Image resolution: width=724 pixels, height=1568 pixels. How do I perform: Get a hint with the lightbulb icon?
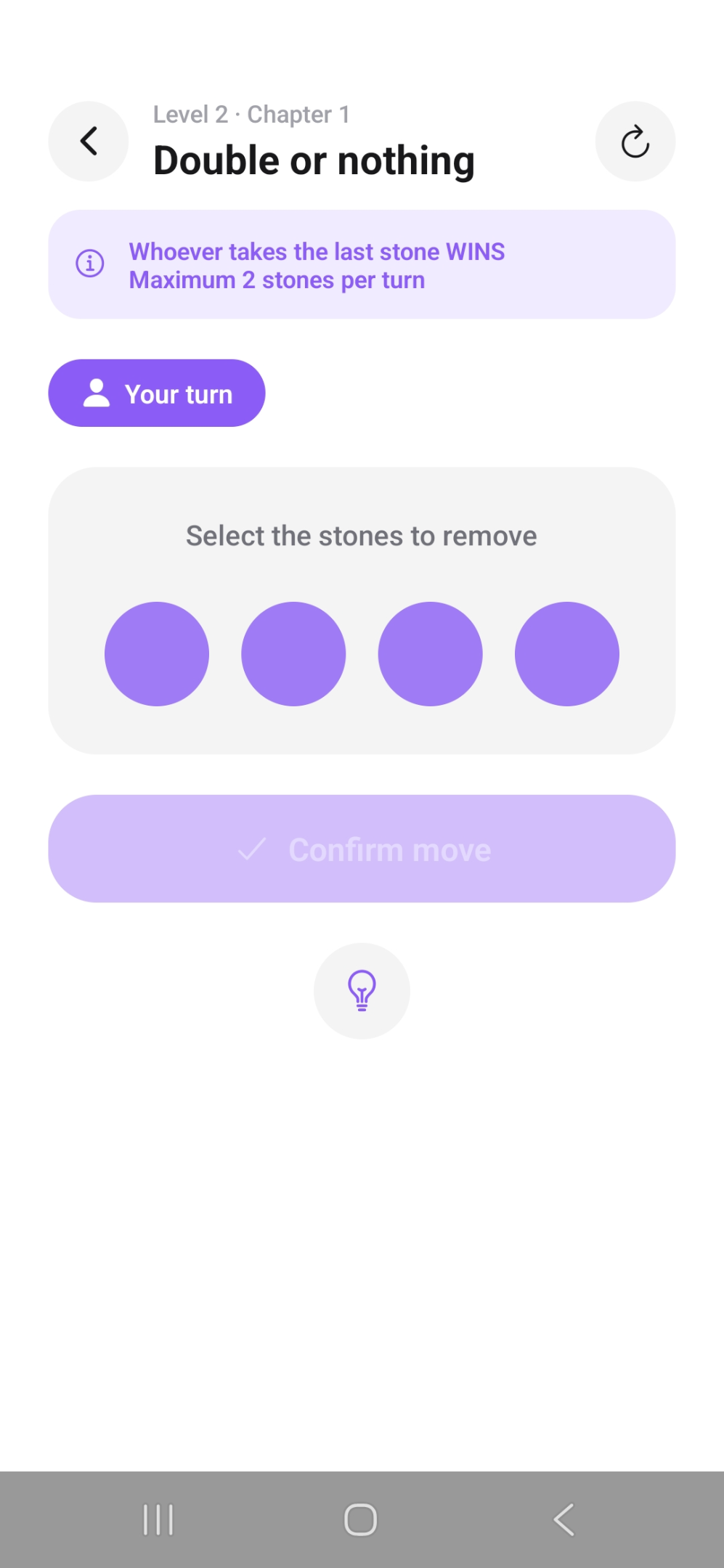click(362, 991)
